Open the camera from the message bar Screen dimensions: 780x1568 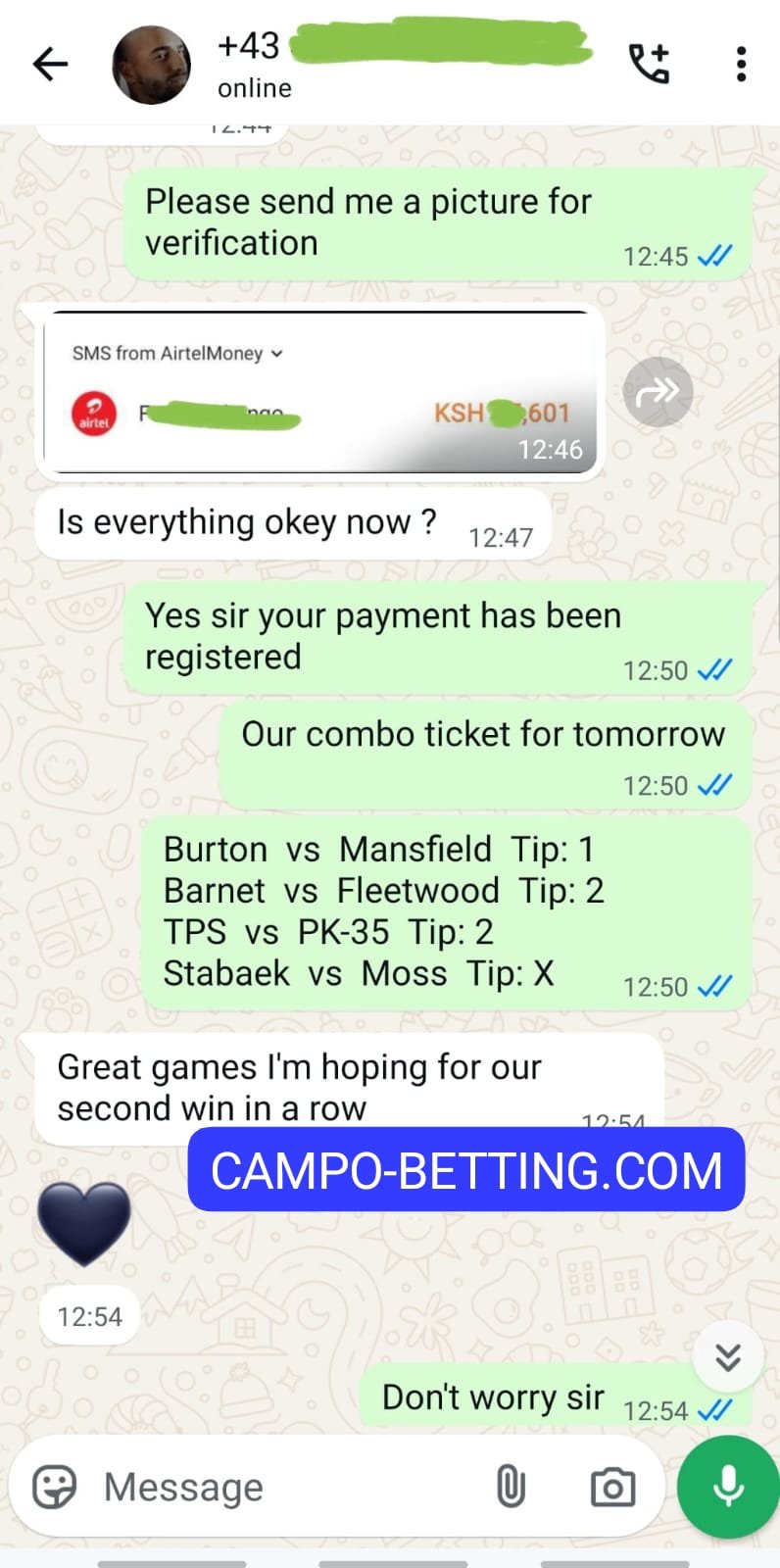(x=612, y=1487)
